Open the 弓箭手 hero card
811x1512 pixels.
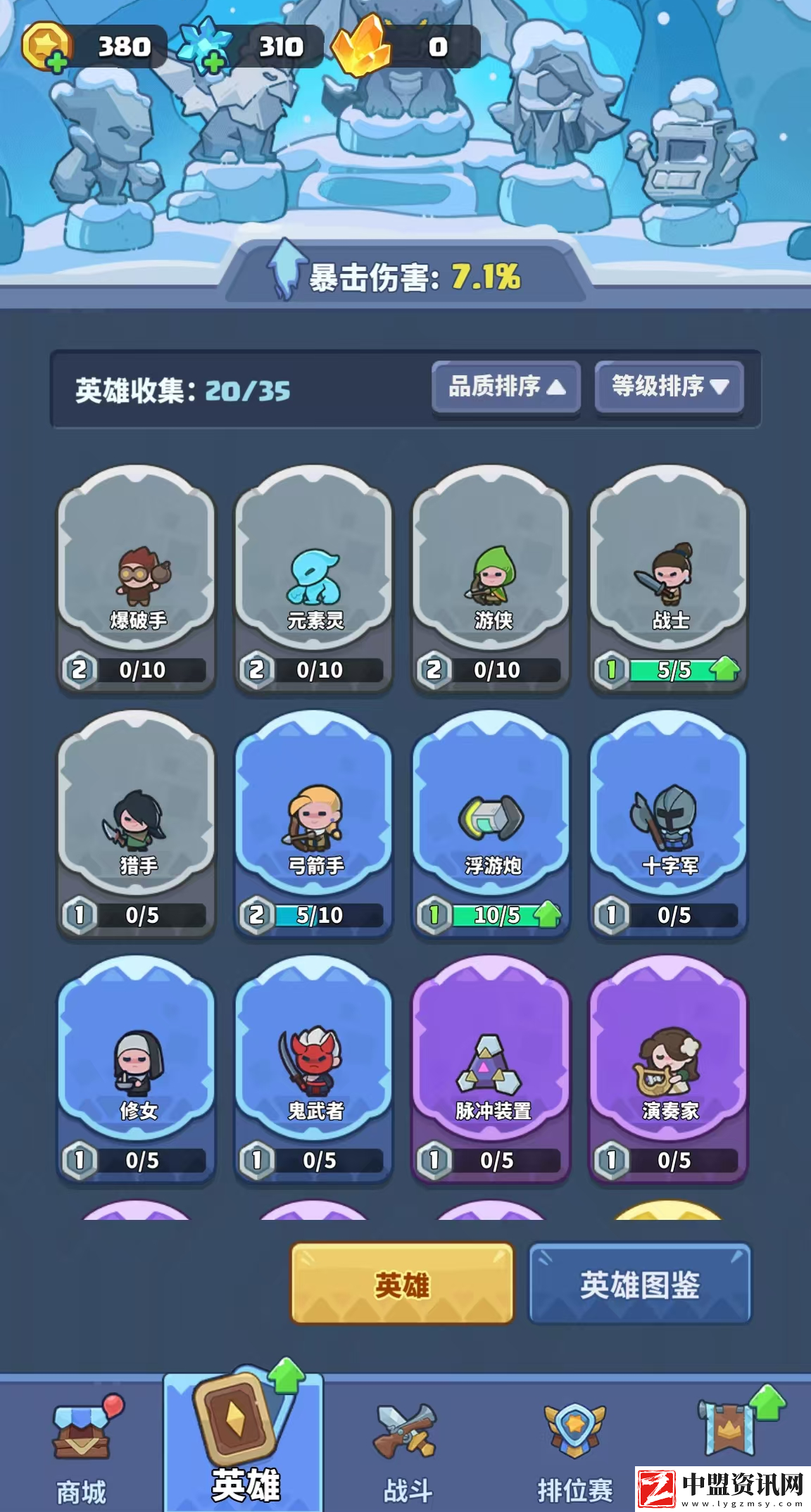pyautogui.click(x=314, y=824)
